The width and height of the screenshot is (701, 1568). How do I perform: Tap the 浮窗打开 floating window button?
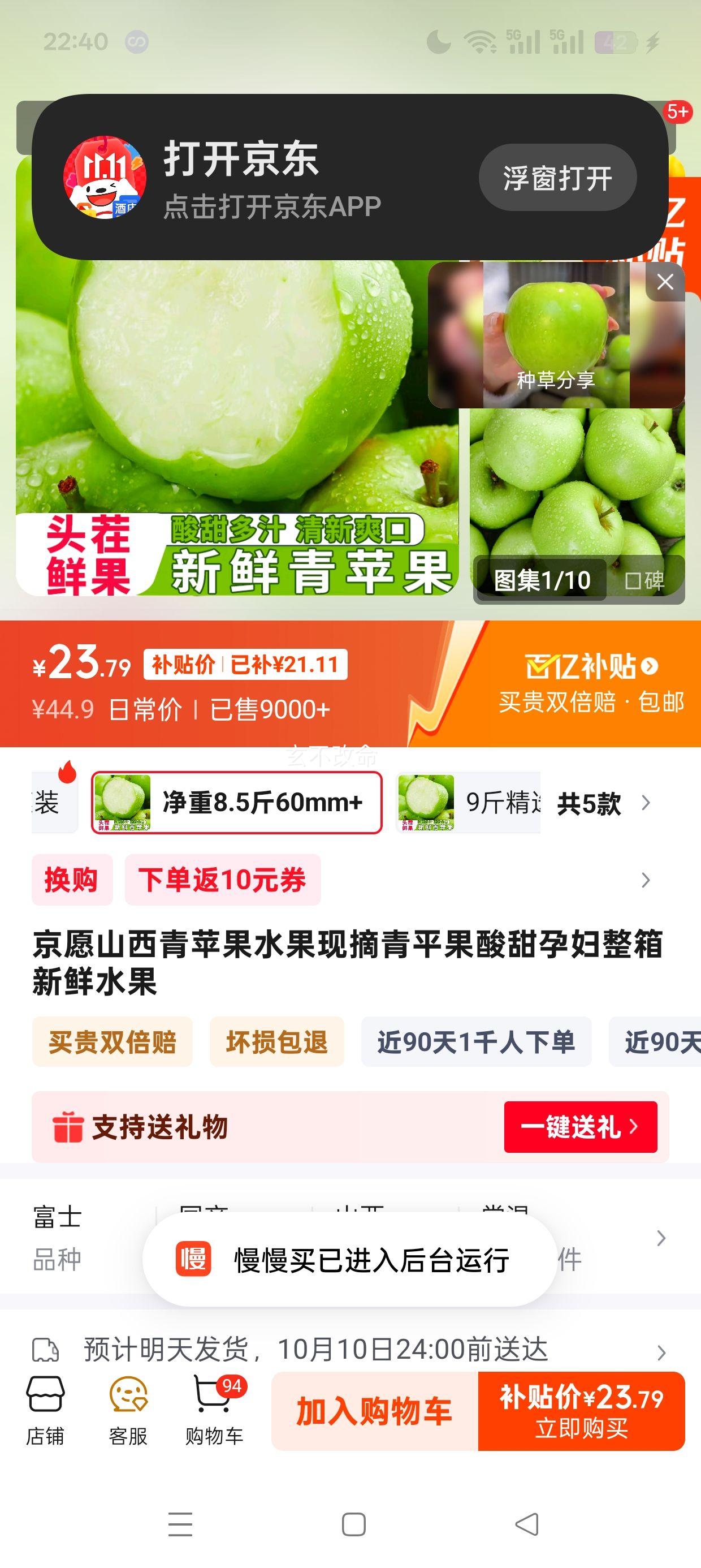pyautogui.click(x=557, y=178)
